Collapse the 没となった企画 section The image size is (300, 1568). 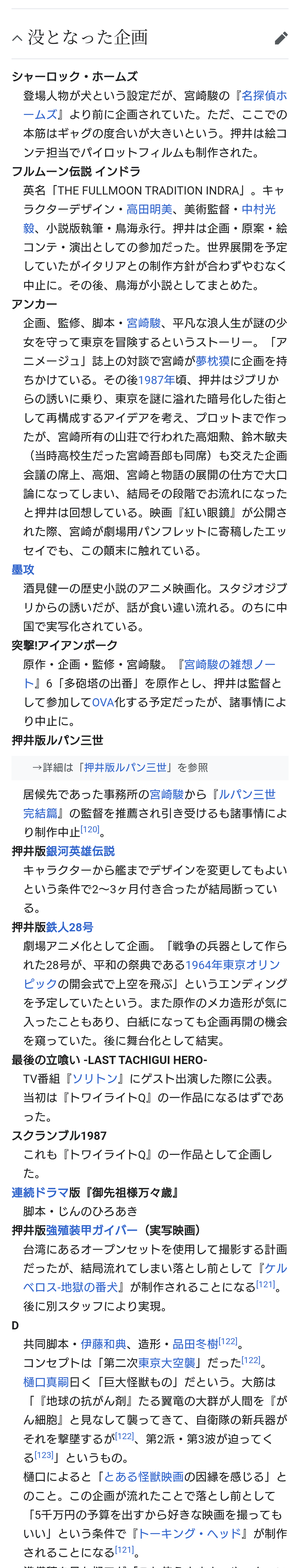click(x=17, y=38)
